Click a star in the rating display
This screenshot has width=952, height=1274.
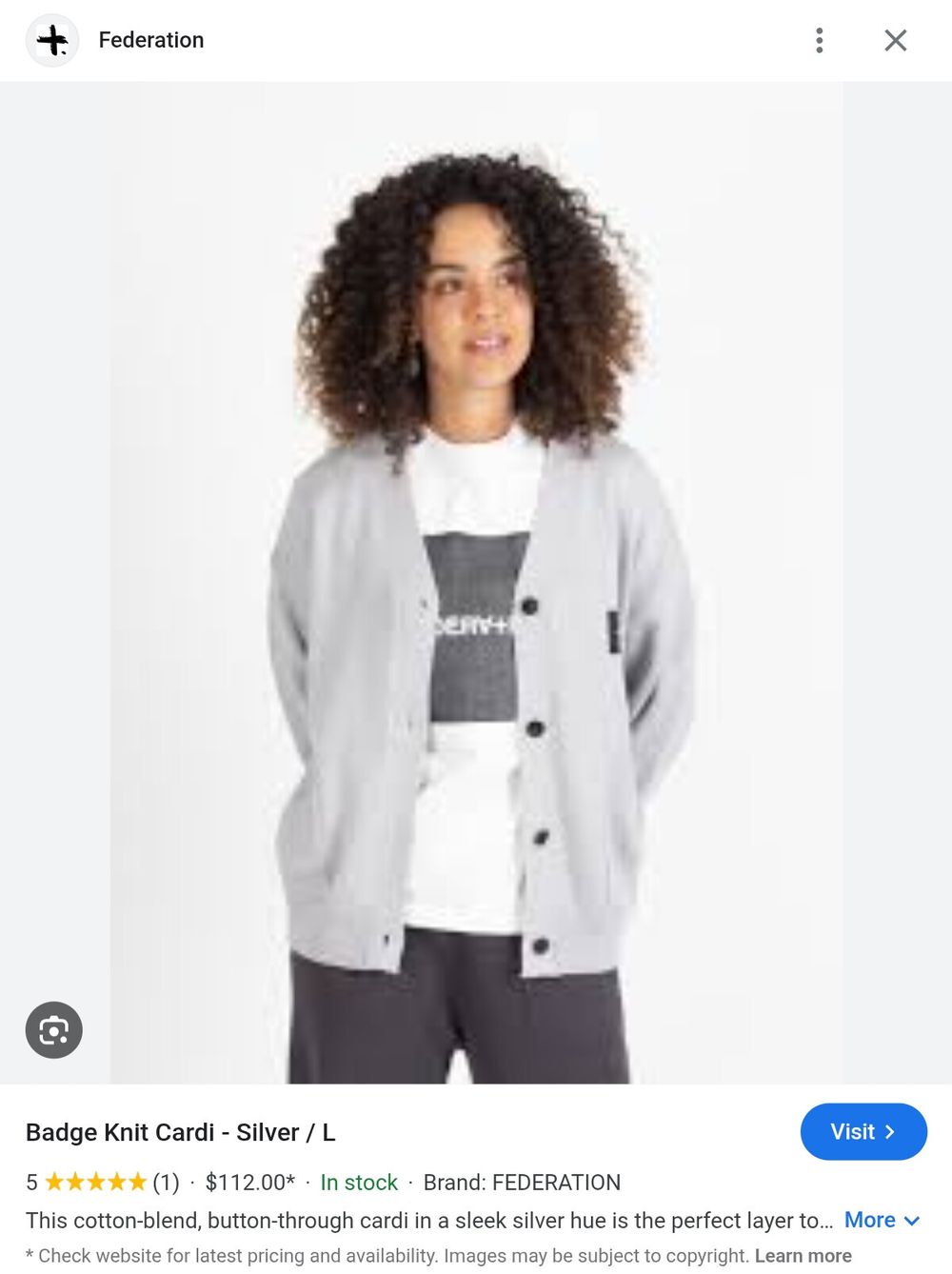coord(95,1182)
